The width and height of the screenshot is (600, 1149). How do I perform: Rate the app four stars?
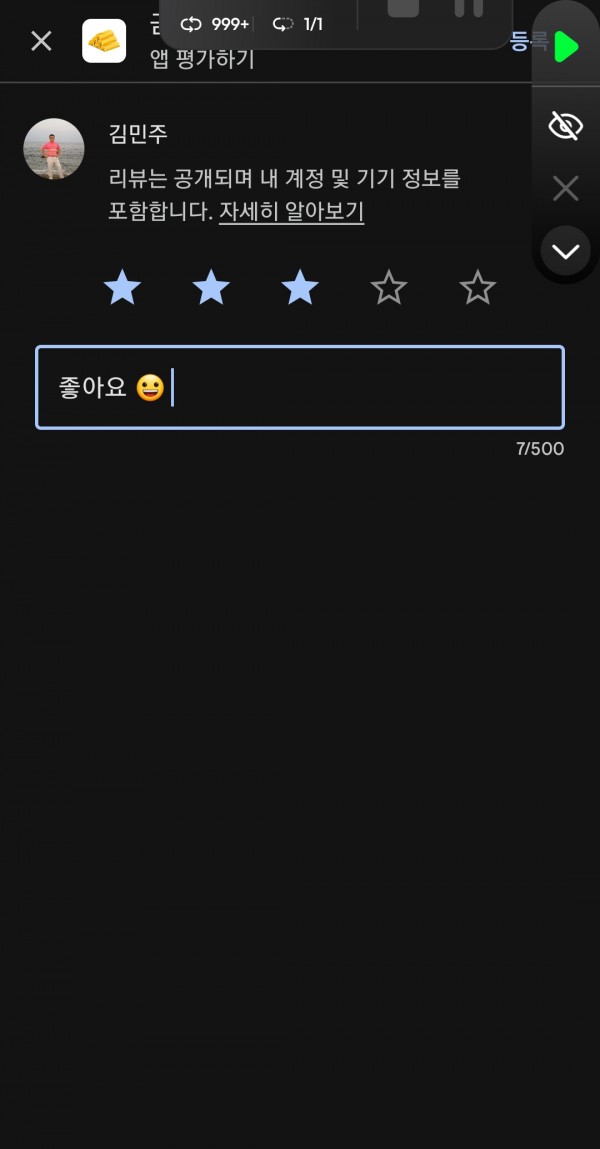389,287
